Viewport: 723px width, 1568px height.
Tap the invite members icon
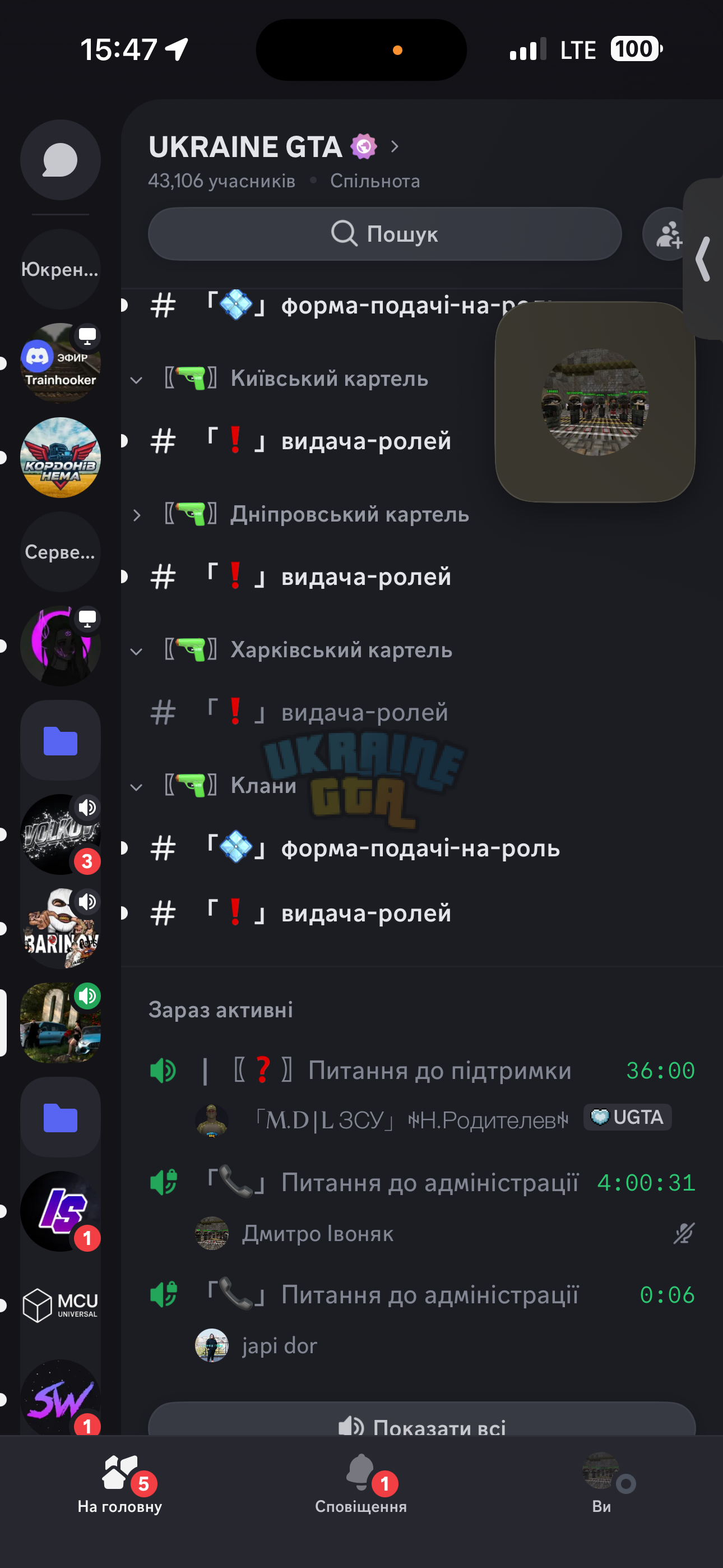pos(668,234)
